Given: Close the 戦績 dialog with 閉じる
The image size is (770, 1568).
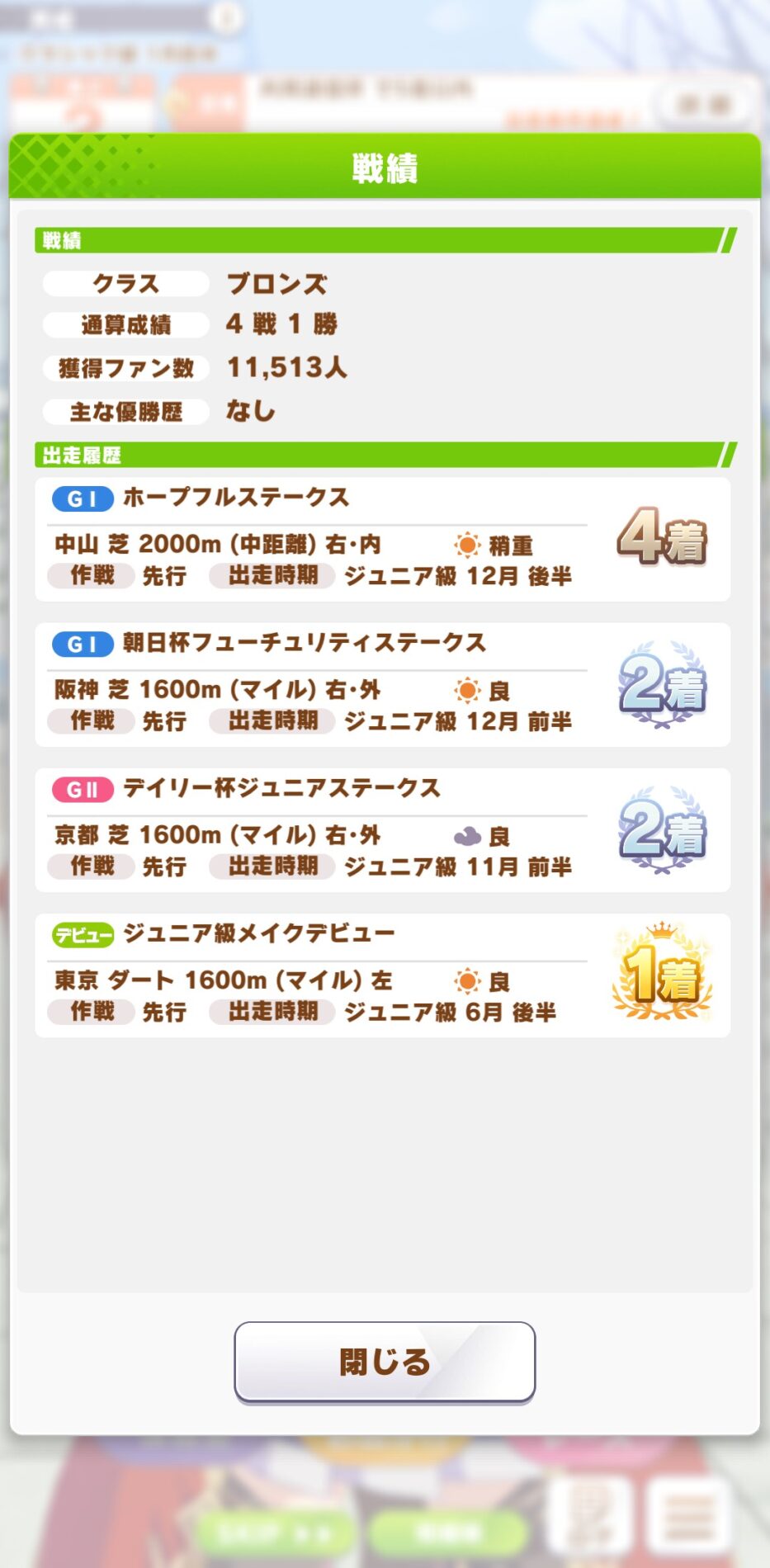Looking at the screenshot, I should coord(385,1362).
